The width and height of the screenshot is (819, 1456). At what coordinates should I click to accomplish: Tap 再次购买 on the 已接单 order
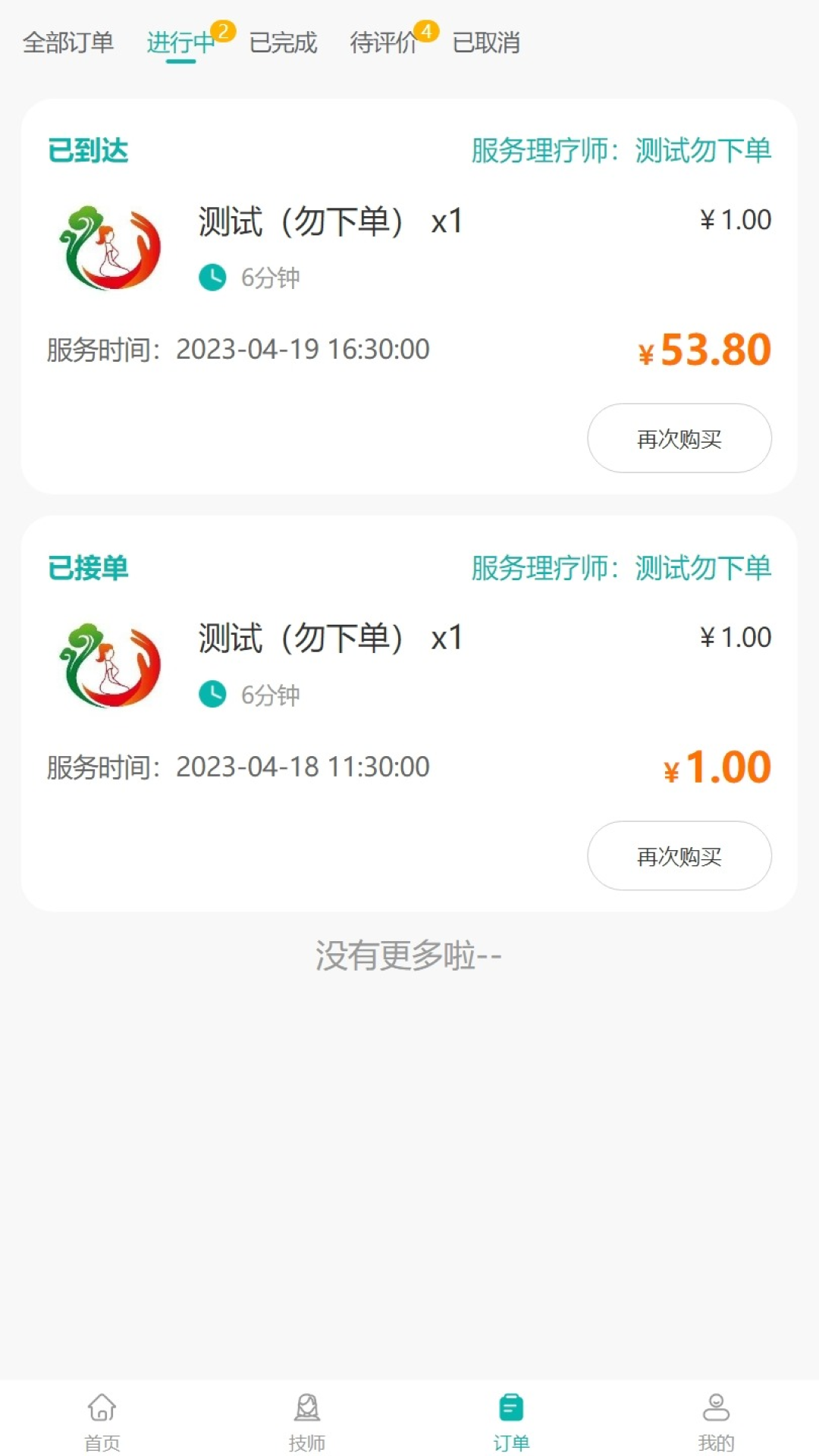(x=679, y=856)
